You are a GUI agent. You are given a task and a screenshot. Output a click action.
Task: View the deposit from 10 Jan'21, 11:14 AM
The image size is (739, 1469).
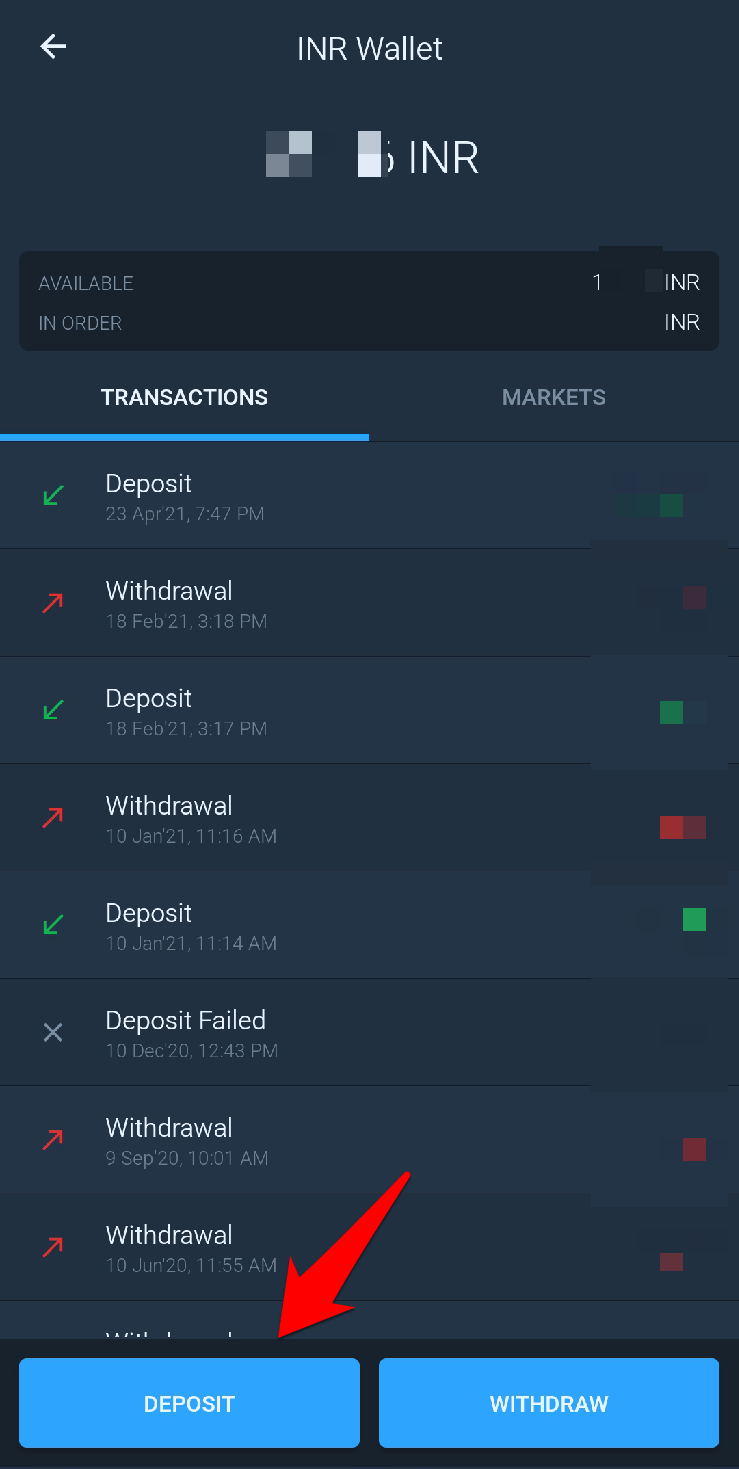pos(369,926)
